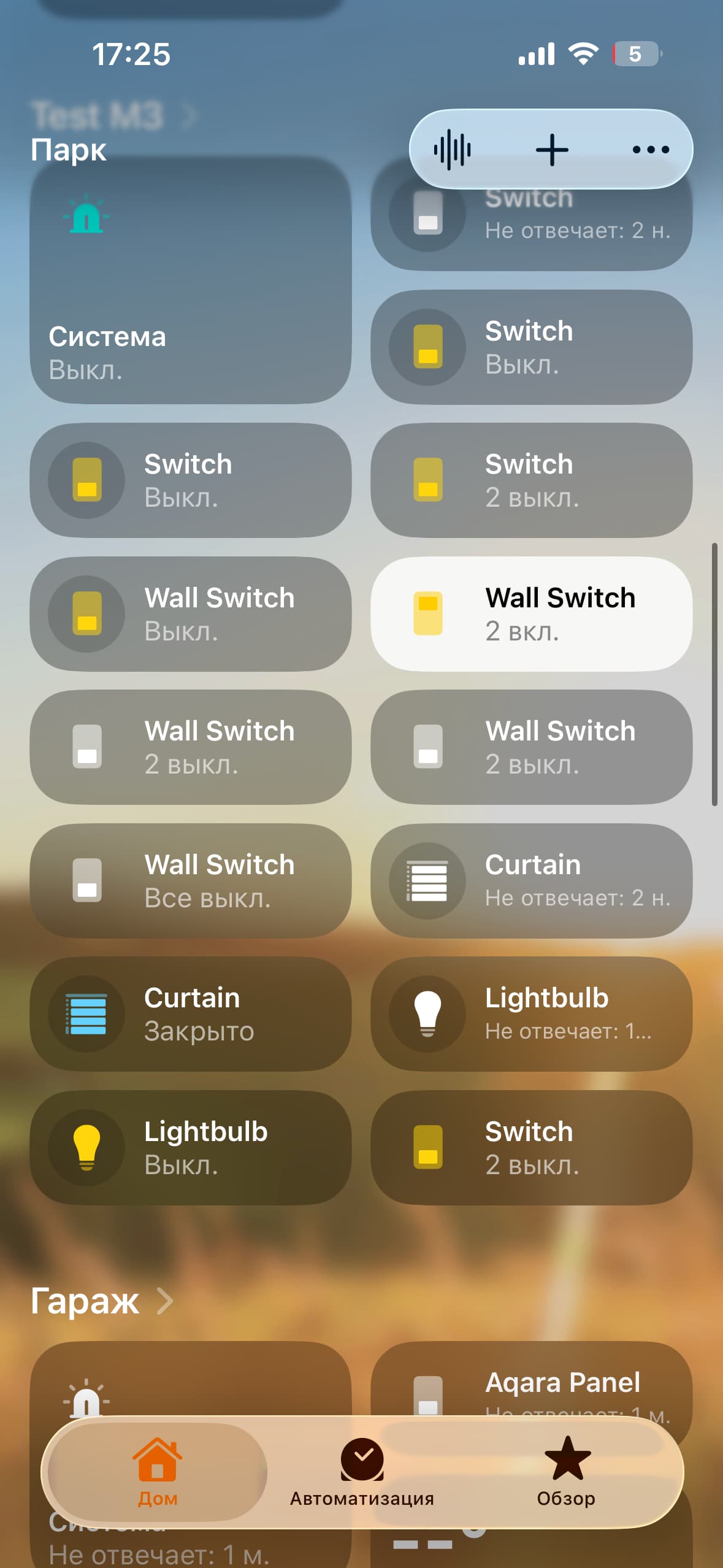Switch to the Автоматизация tab
The height and width of the screenshot is (1568, 723).
click(362, 1472)
